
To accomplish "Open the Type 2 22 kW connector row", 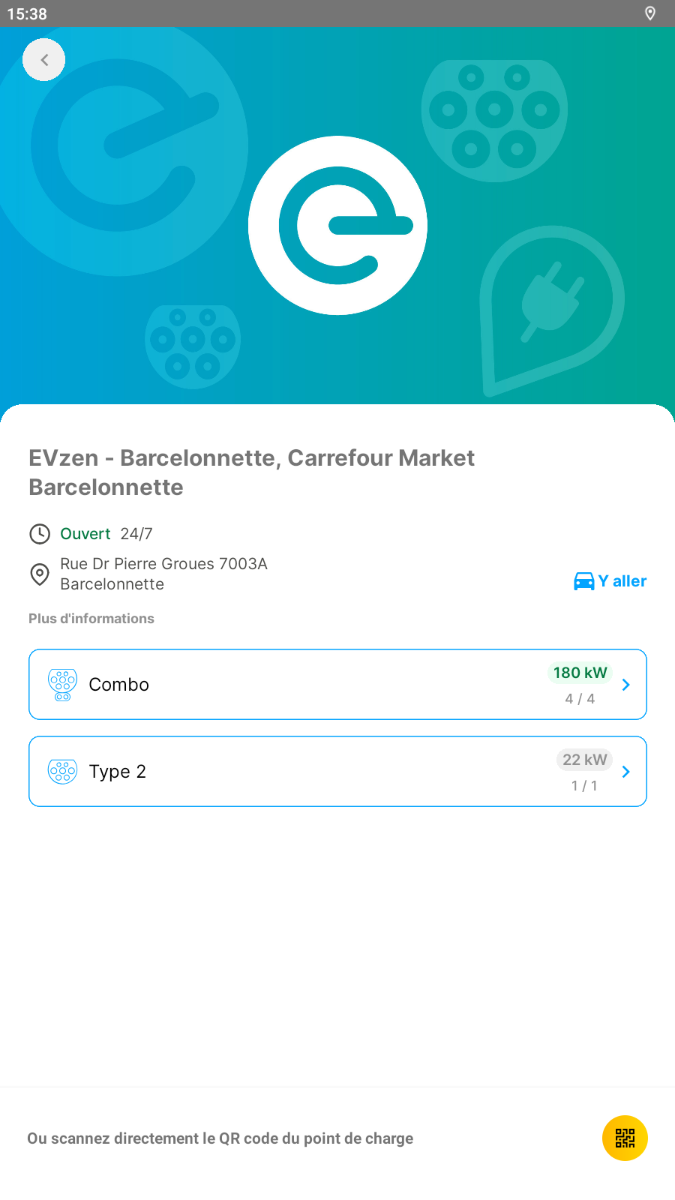I will point(338,771).
